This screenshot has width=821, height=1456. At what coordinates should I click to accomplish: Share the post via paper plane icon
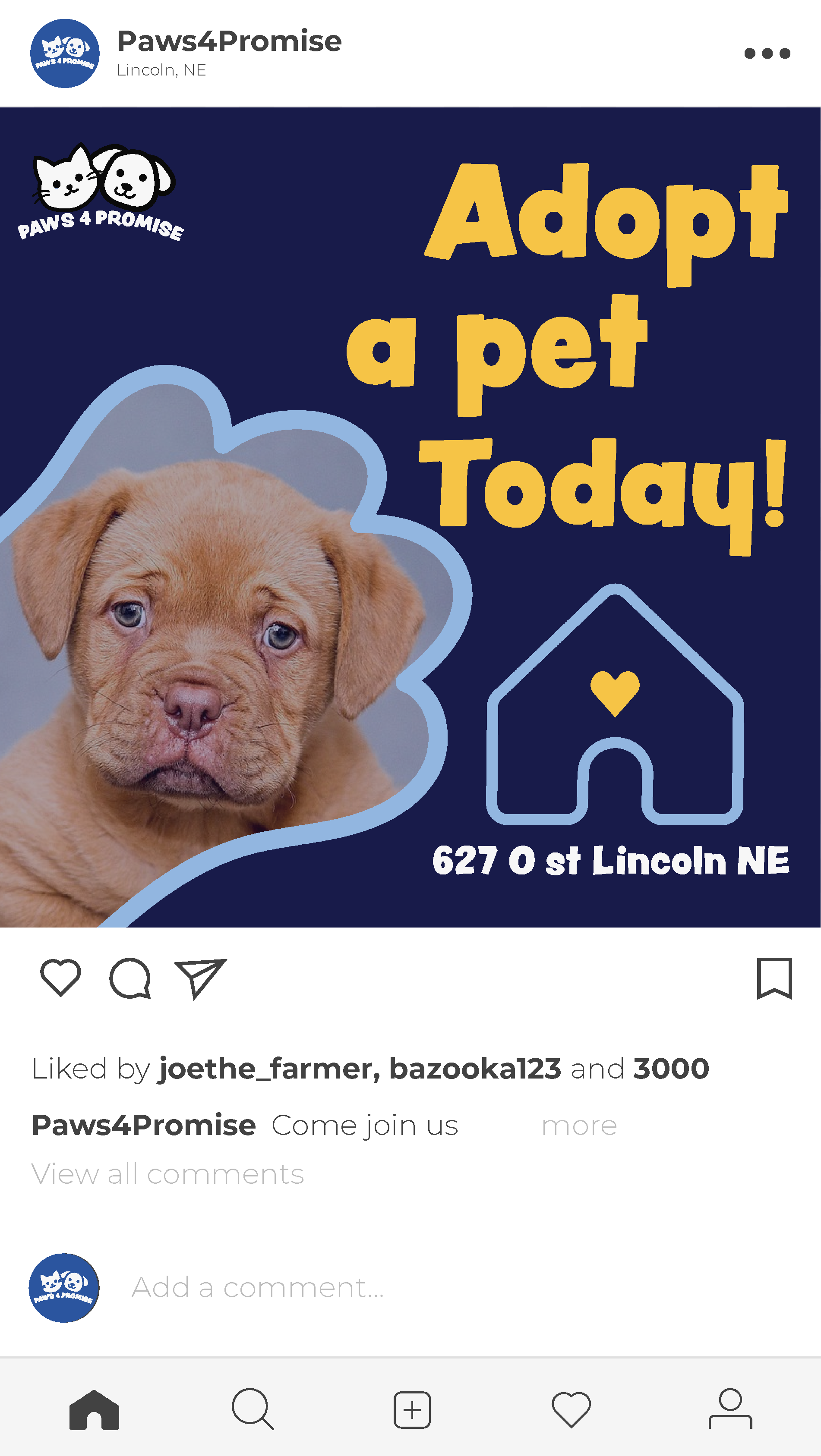point(200,978)
